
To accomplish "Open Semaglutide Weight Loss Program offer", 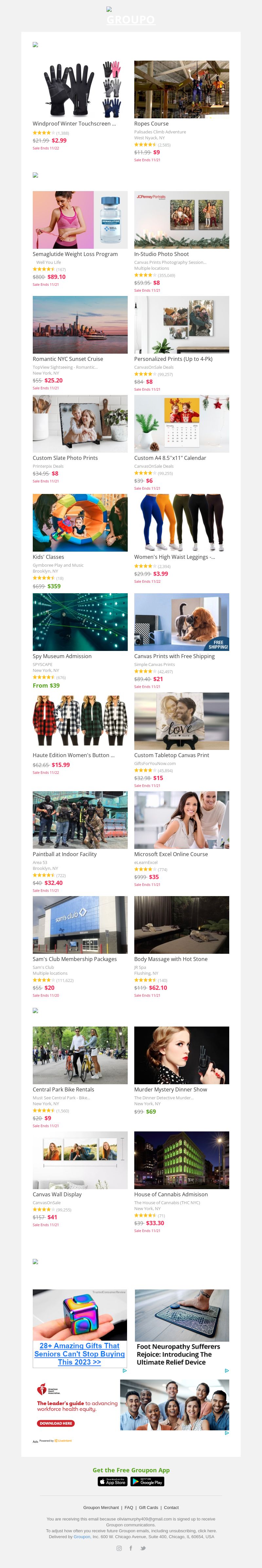I will point(80,220).
